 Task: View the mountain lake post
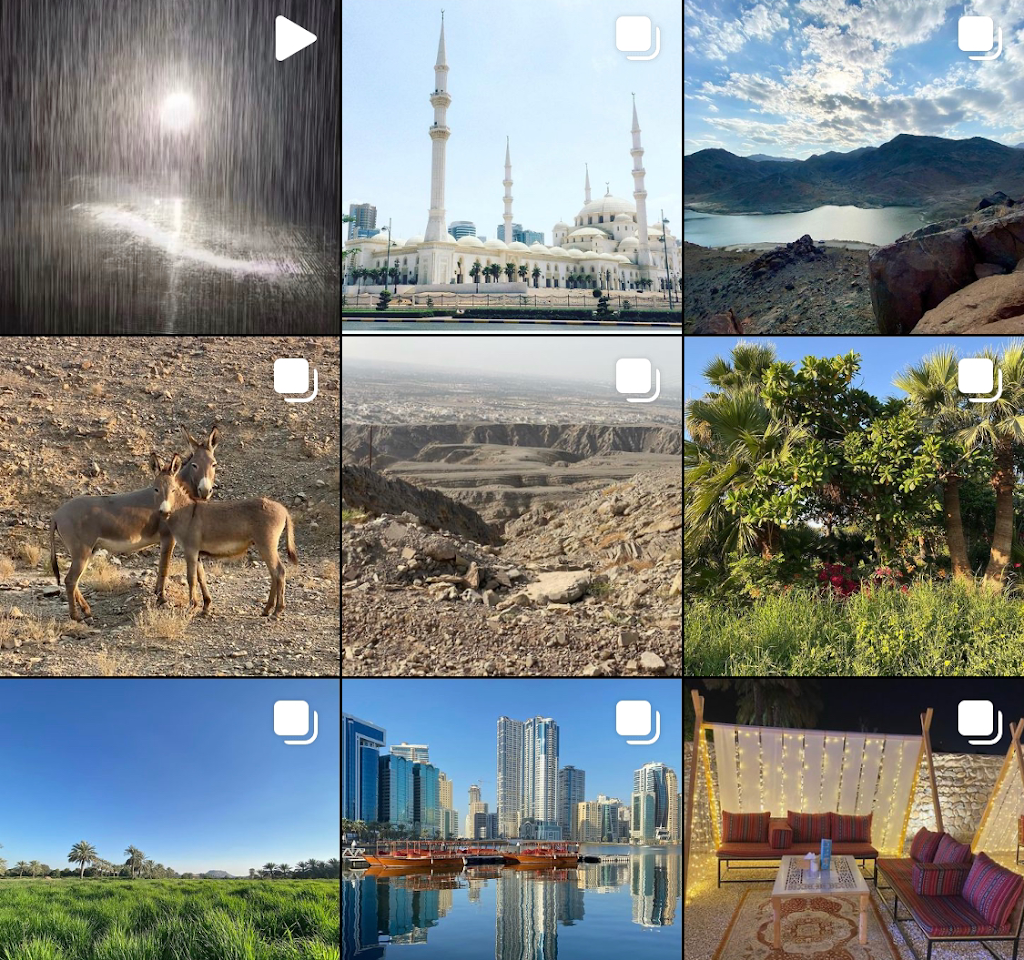(854, 166)
